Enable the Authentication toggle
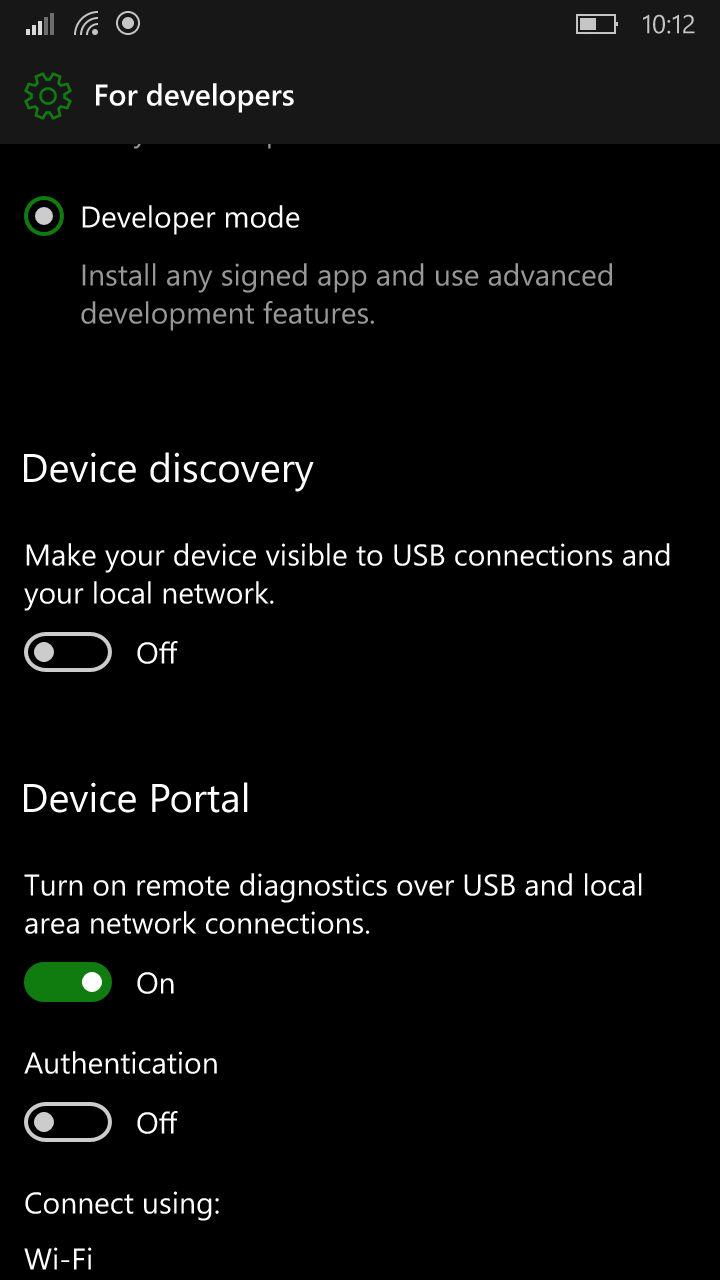This screenshot has height=1280, width=720. pyautogui.click(x=68, y=1122)
